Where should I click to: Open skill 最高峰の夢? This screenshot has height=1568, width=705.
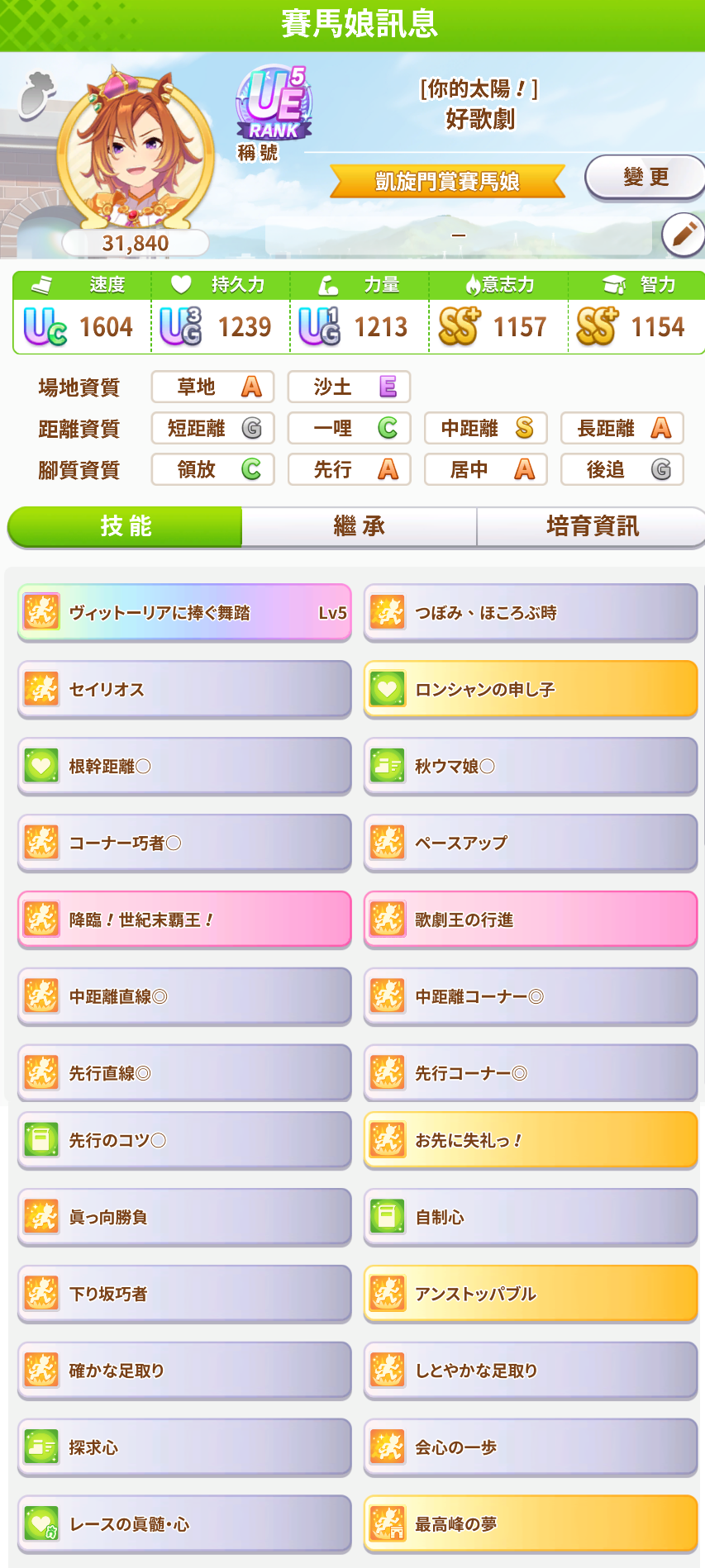[x=531, y=1524]
